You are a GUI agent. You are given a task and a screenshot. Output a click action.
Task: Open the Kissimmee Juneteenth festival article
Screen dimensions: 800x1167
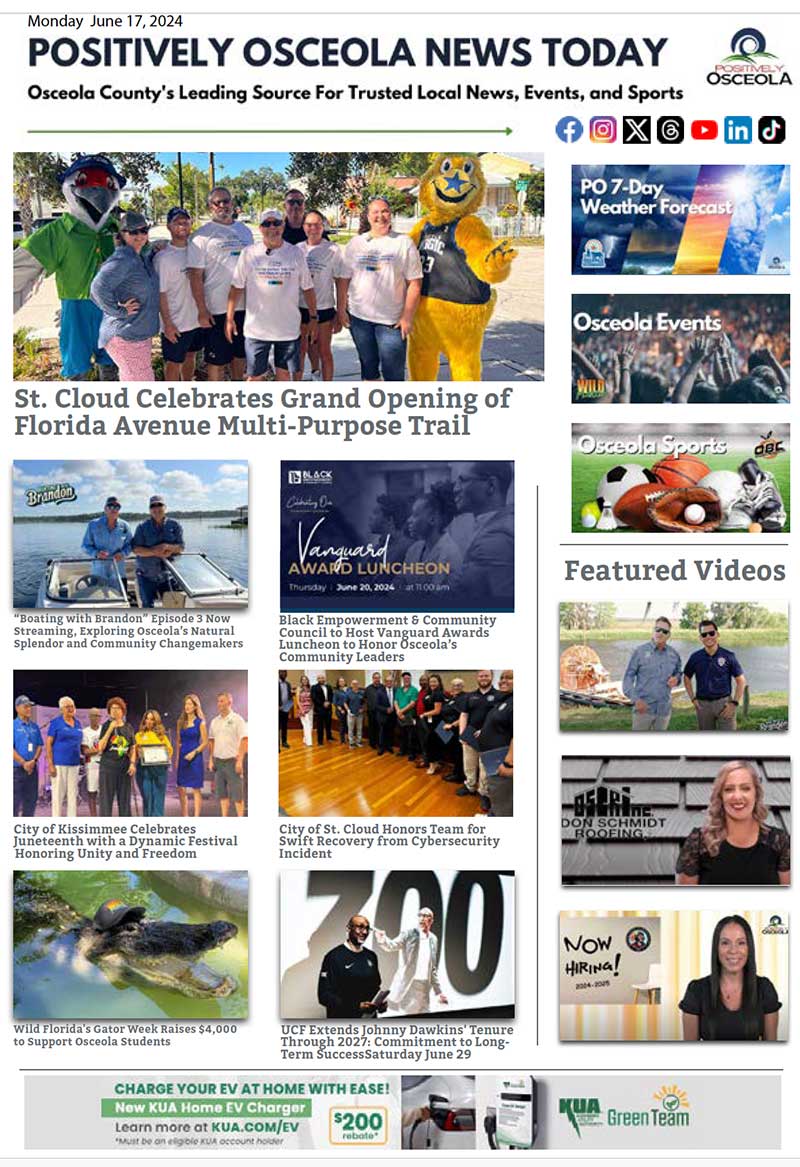pyautogui.click(x=126, y=841)
